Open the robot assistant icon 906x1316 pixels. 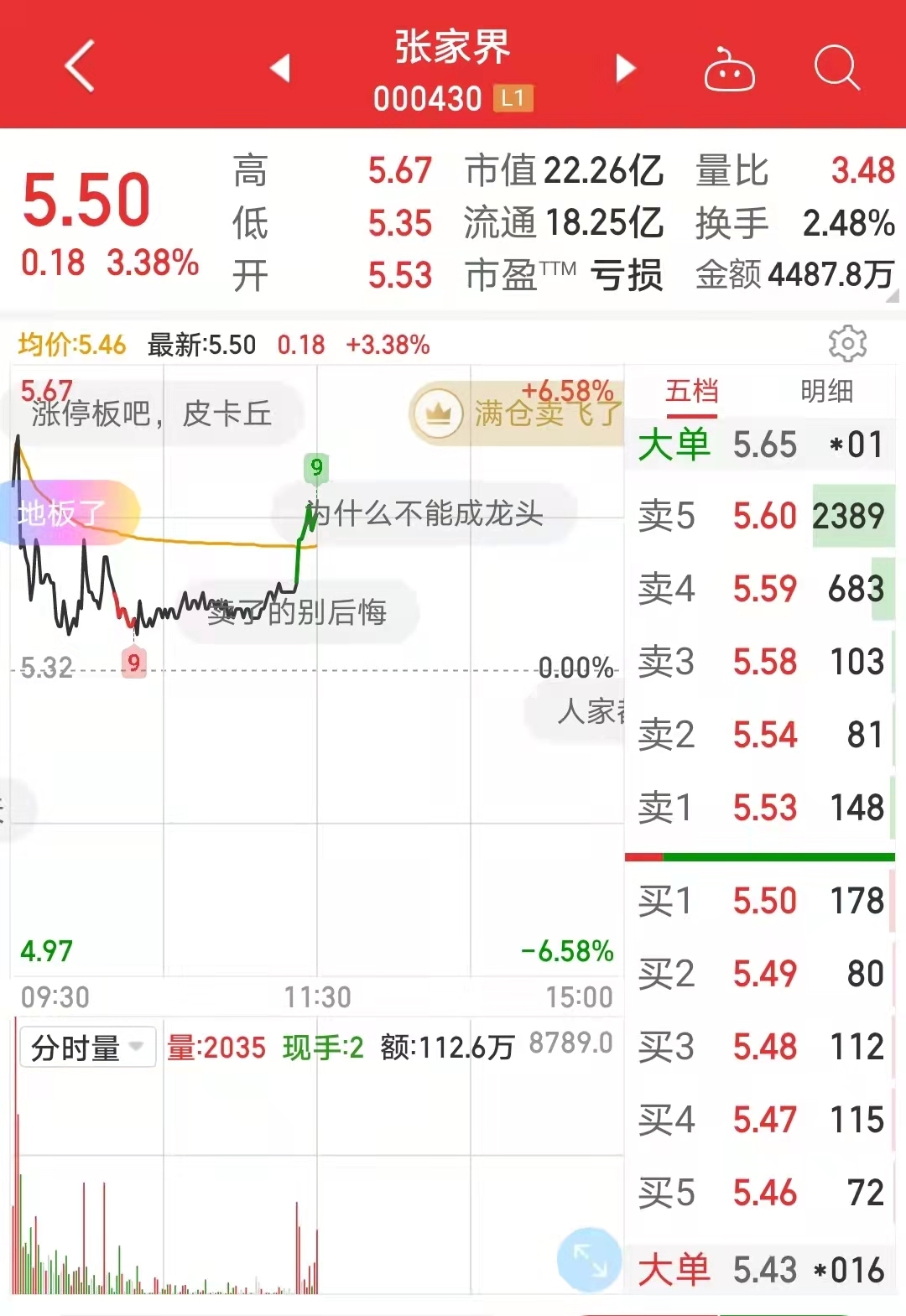click(x=728, y=70)
